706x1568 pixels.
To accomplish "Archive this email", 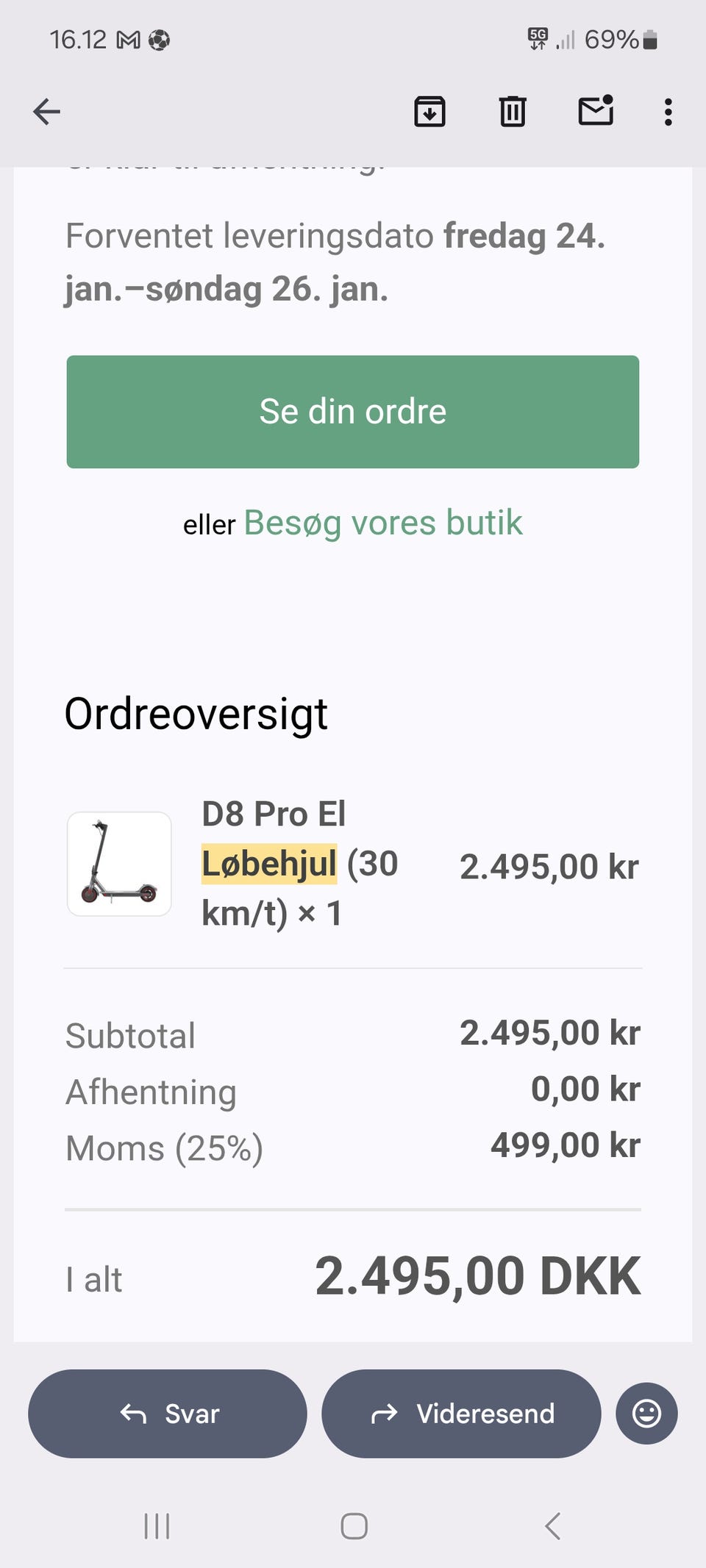I will (x=429, y=112).
